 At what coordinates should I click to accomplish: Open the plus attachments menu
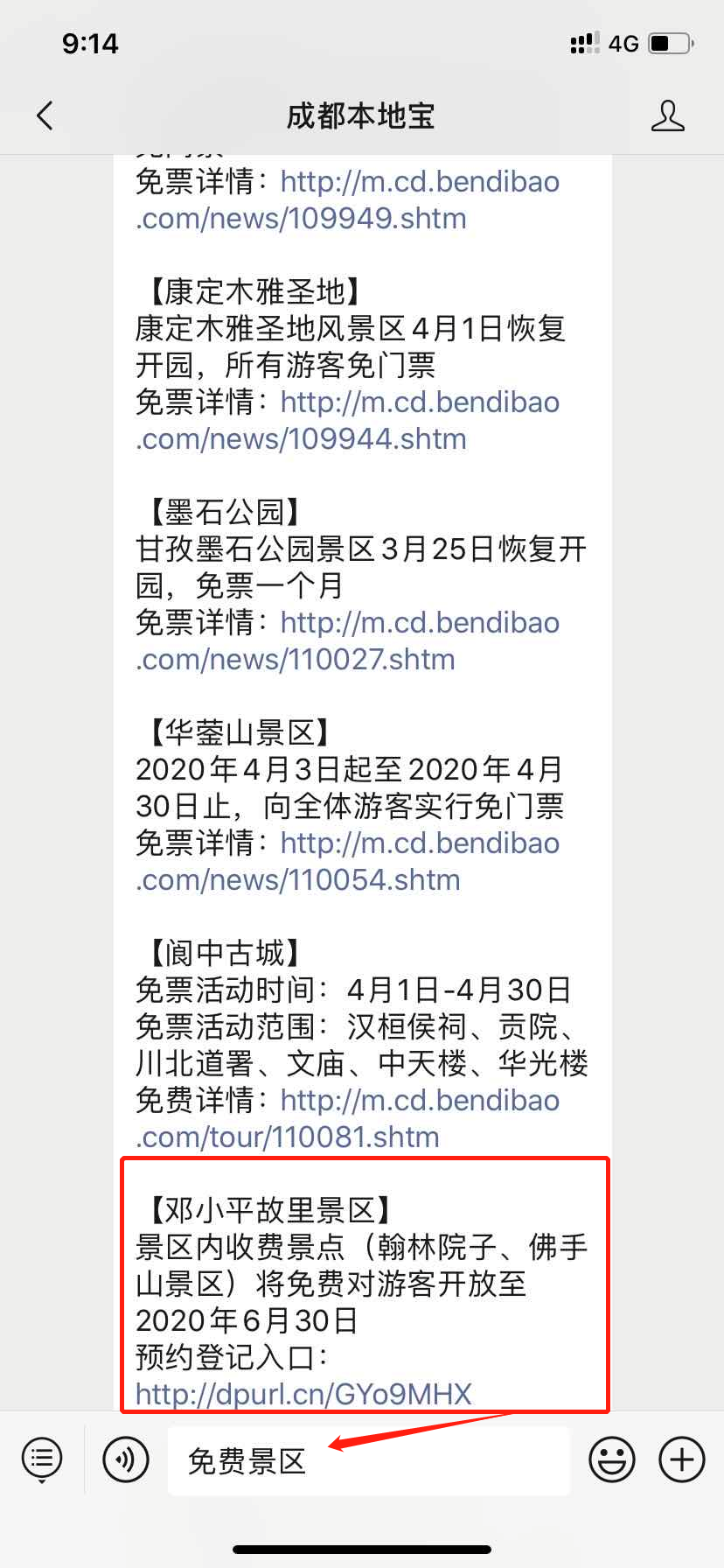coord(681,1459)
